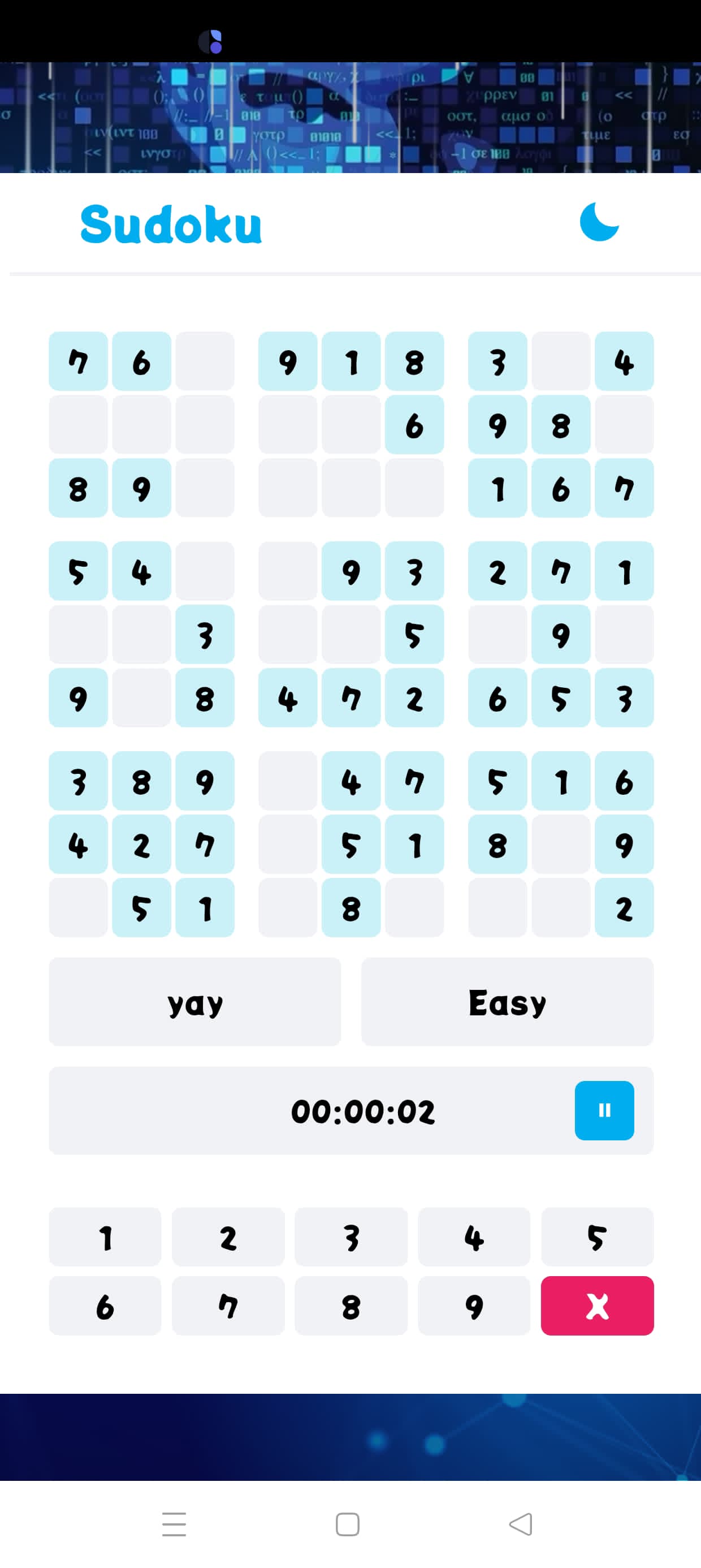
Task: Toggle dark mode with the moon icon
Action: [599, 222]
